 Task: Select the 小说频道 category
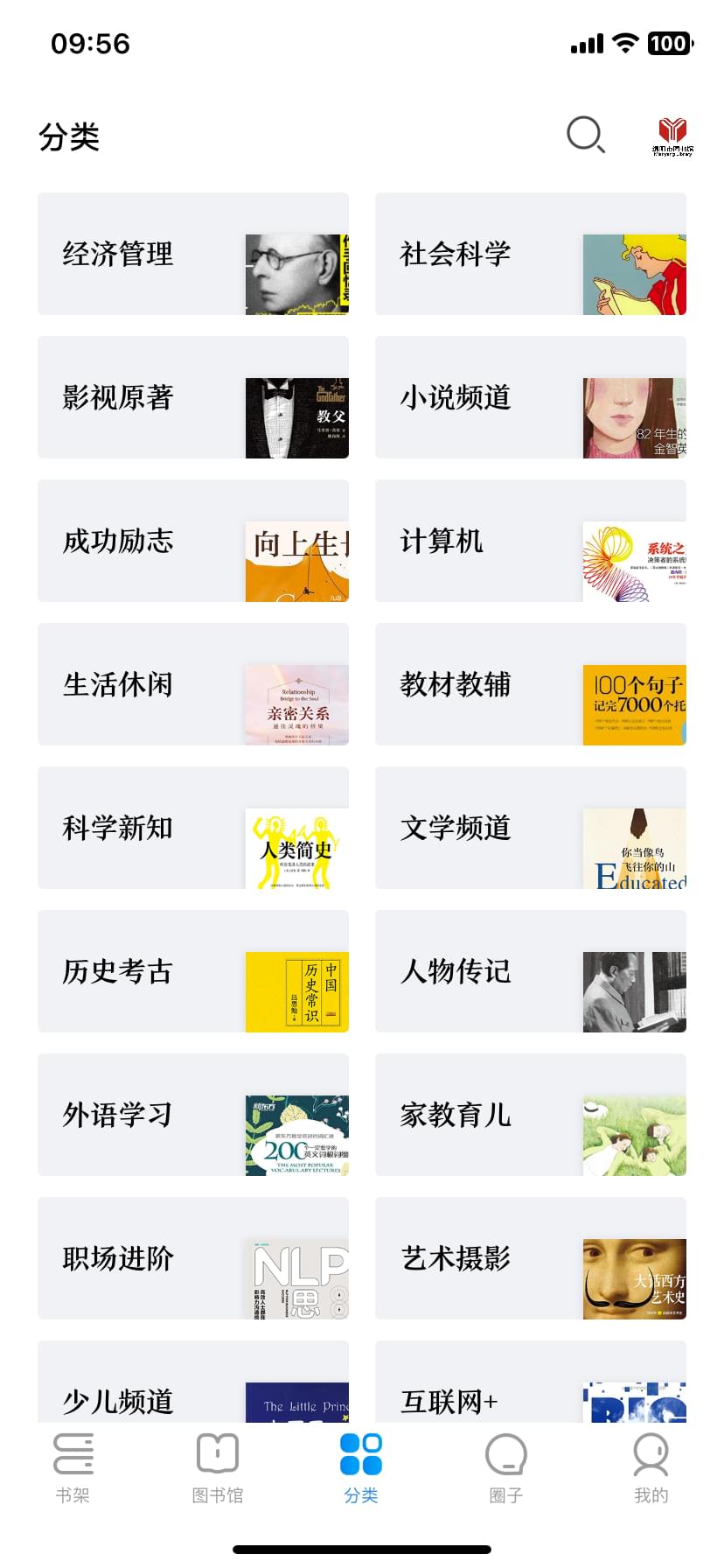530,397
